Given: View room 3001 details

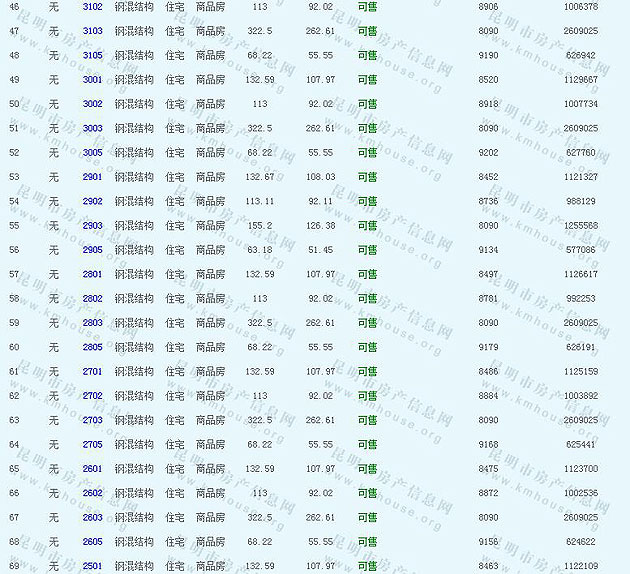Looking at the screenshot, I should click(92, 80).
